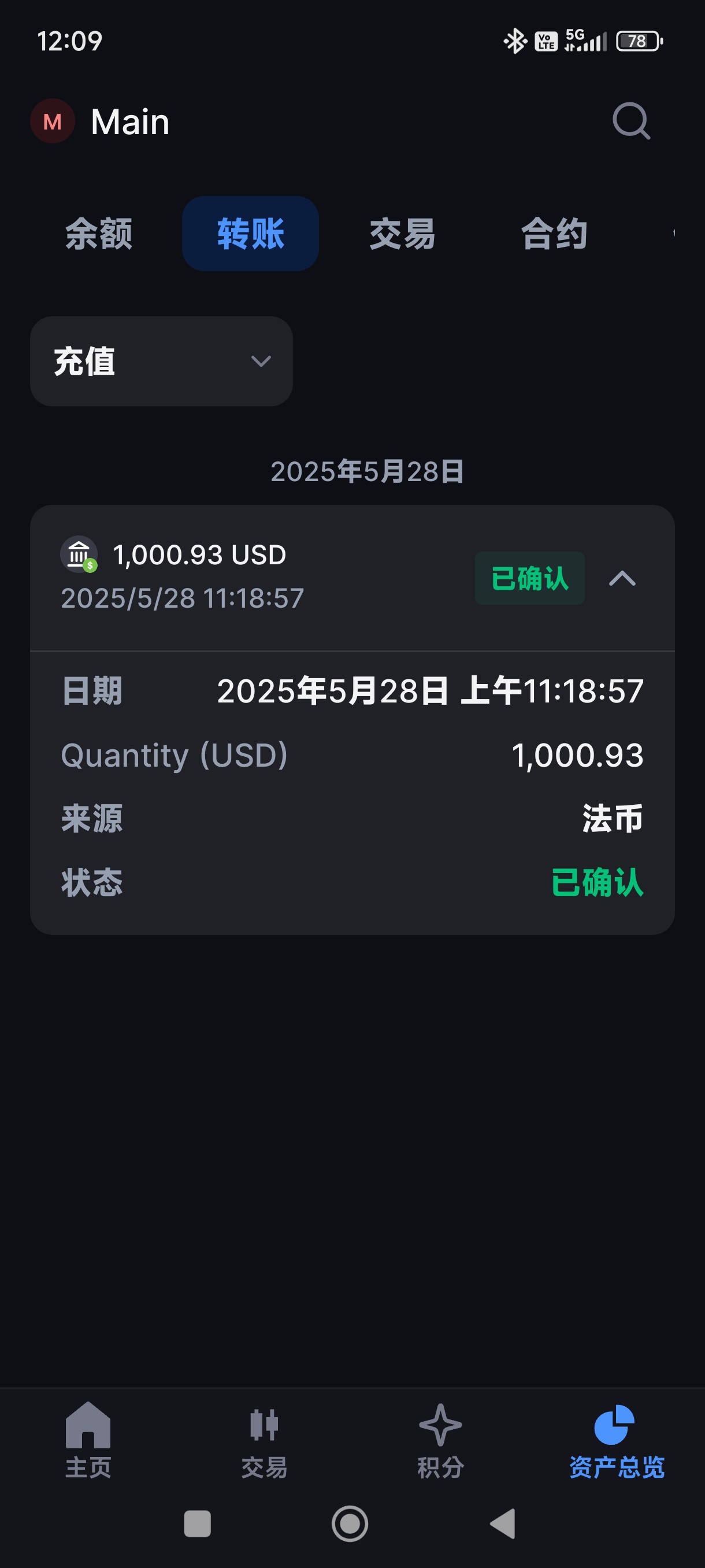This screenshot has height=1568, width=705.
Task: Go back with system back button
Action: point(503,1523)
